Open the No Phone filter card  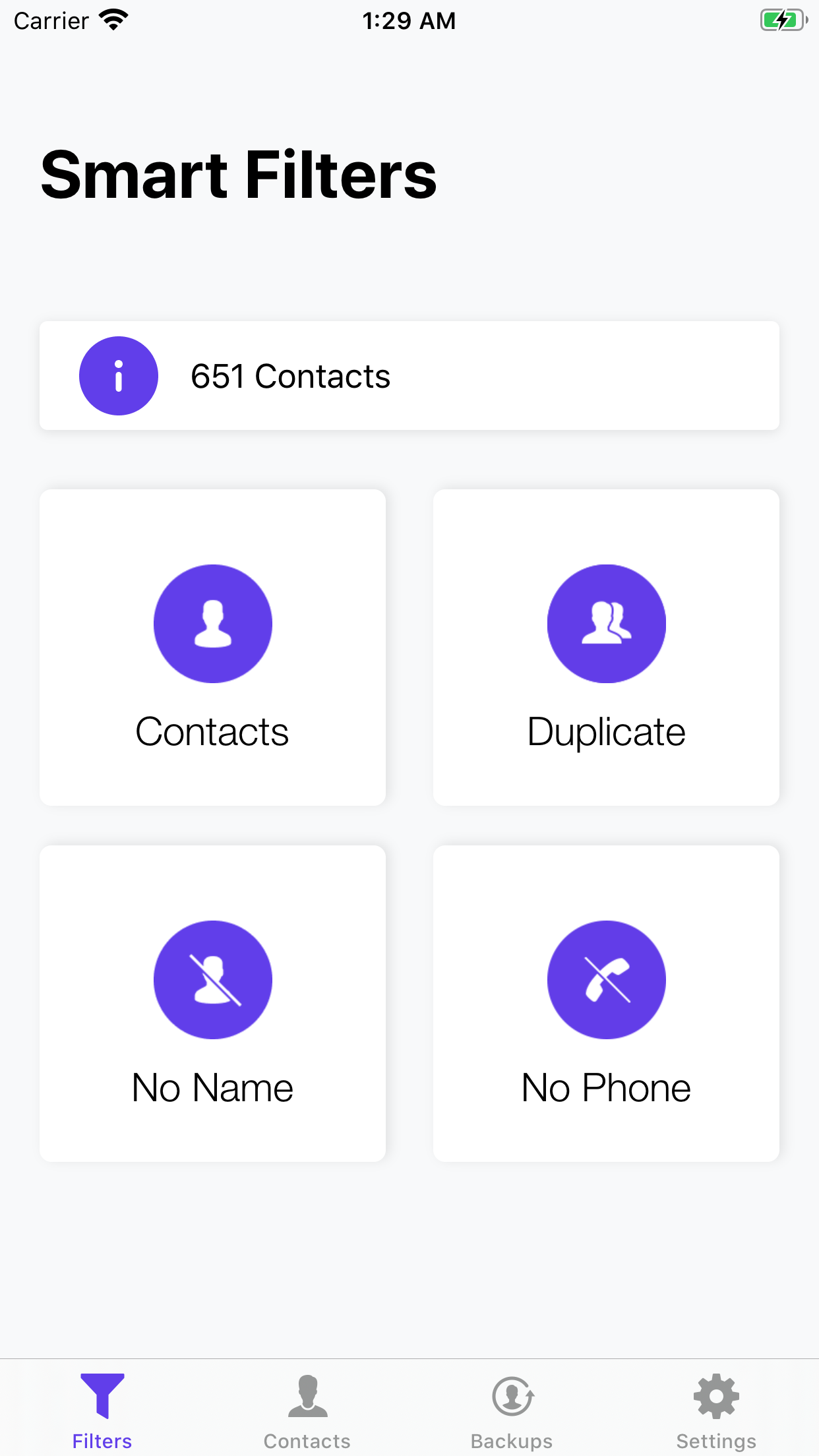606,1003
